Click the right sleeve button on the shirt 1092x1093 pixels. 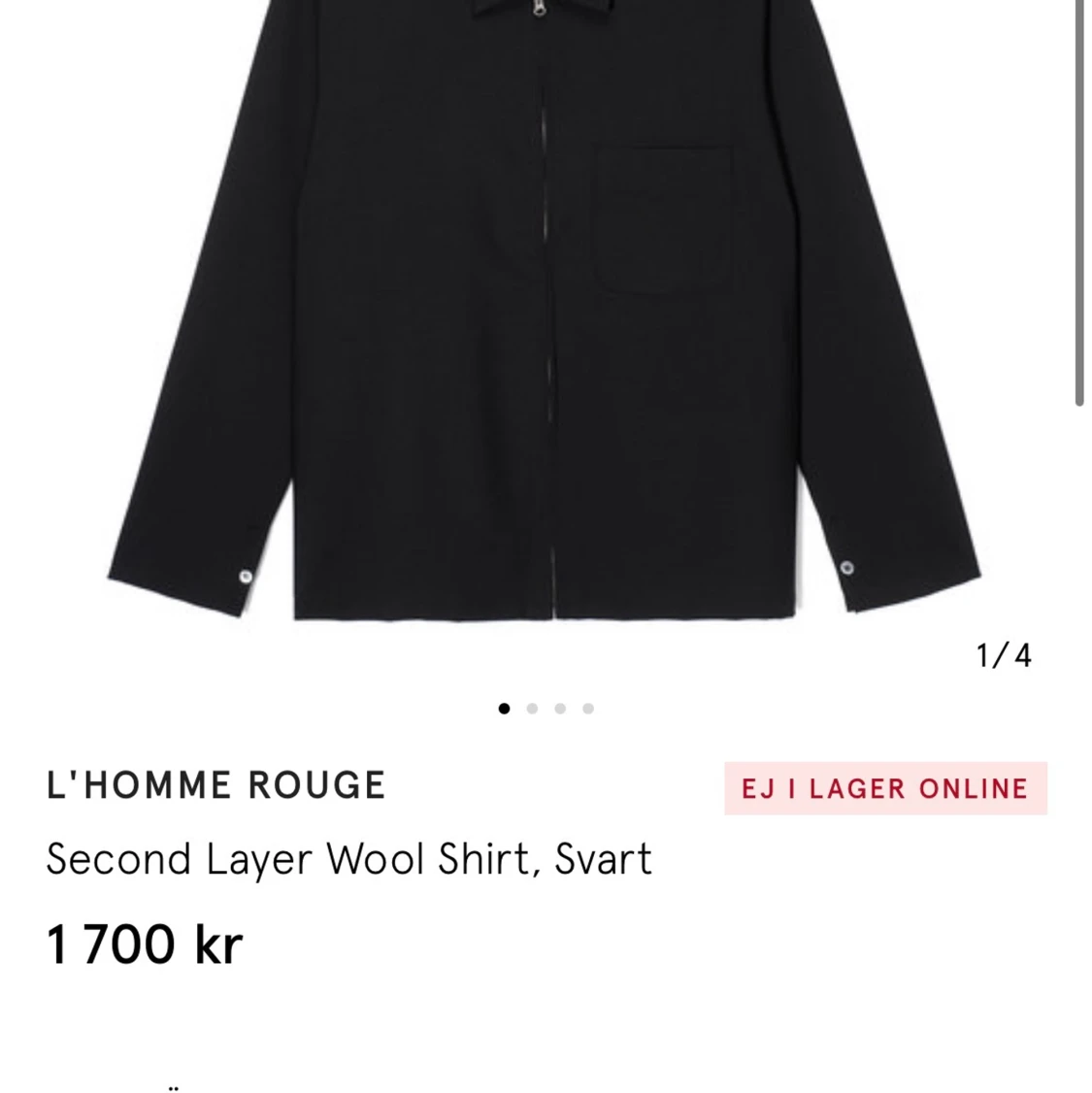[x=847, y=564]
